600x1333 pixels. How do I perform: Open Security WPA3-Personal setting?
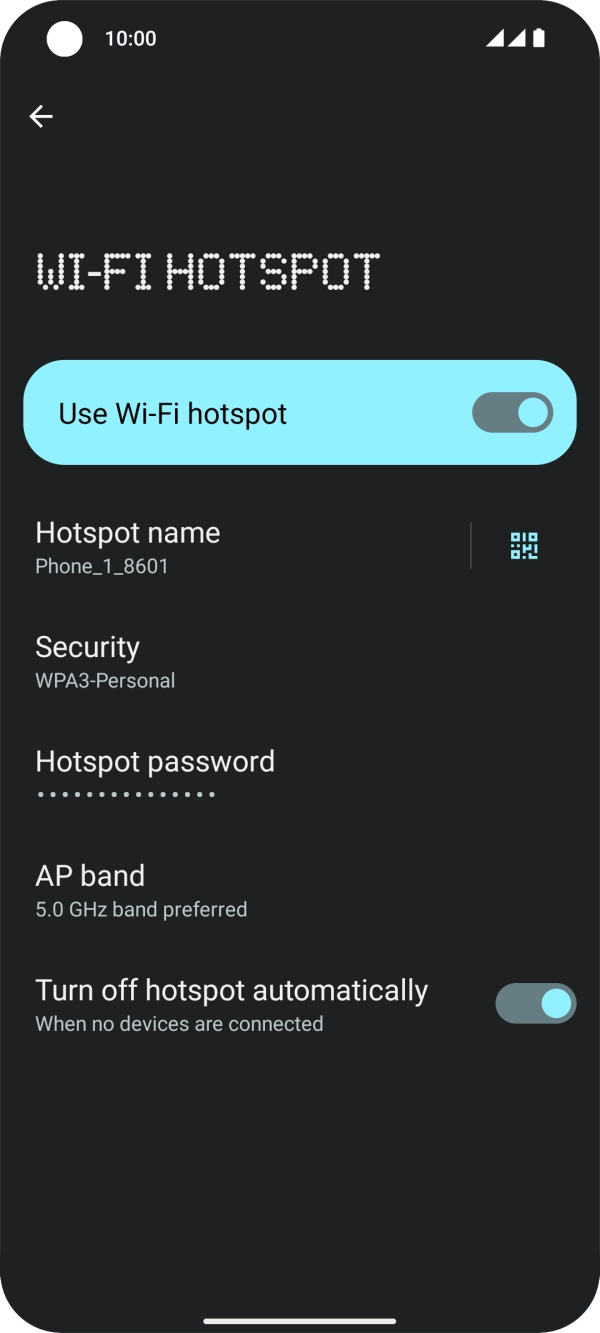(200, 661)
